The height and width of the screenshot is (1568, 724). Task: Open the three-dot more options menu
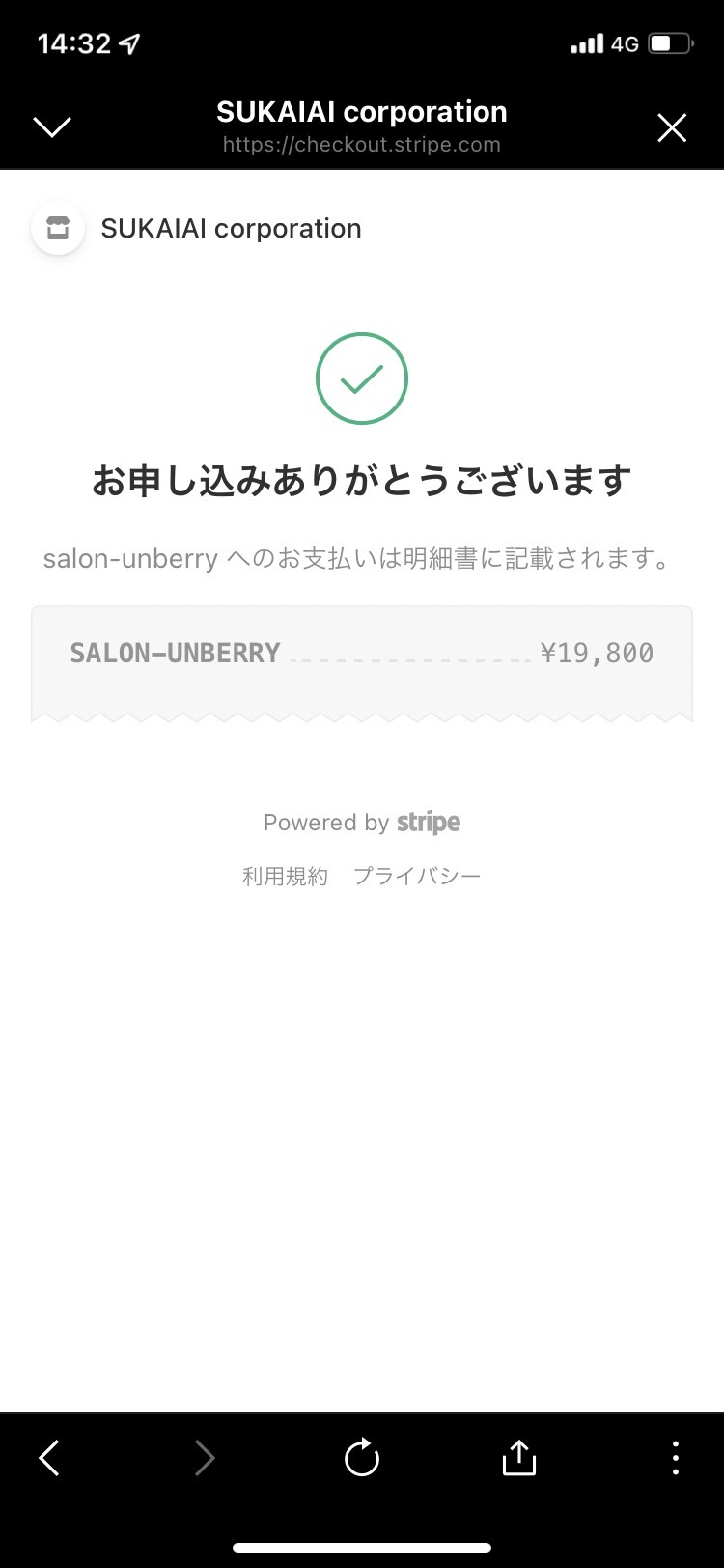675,1458
